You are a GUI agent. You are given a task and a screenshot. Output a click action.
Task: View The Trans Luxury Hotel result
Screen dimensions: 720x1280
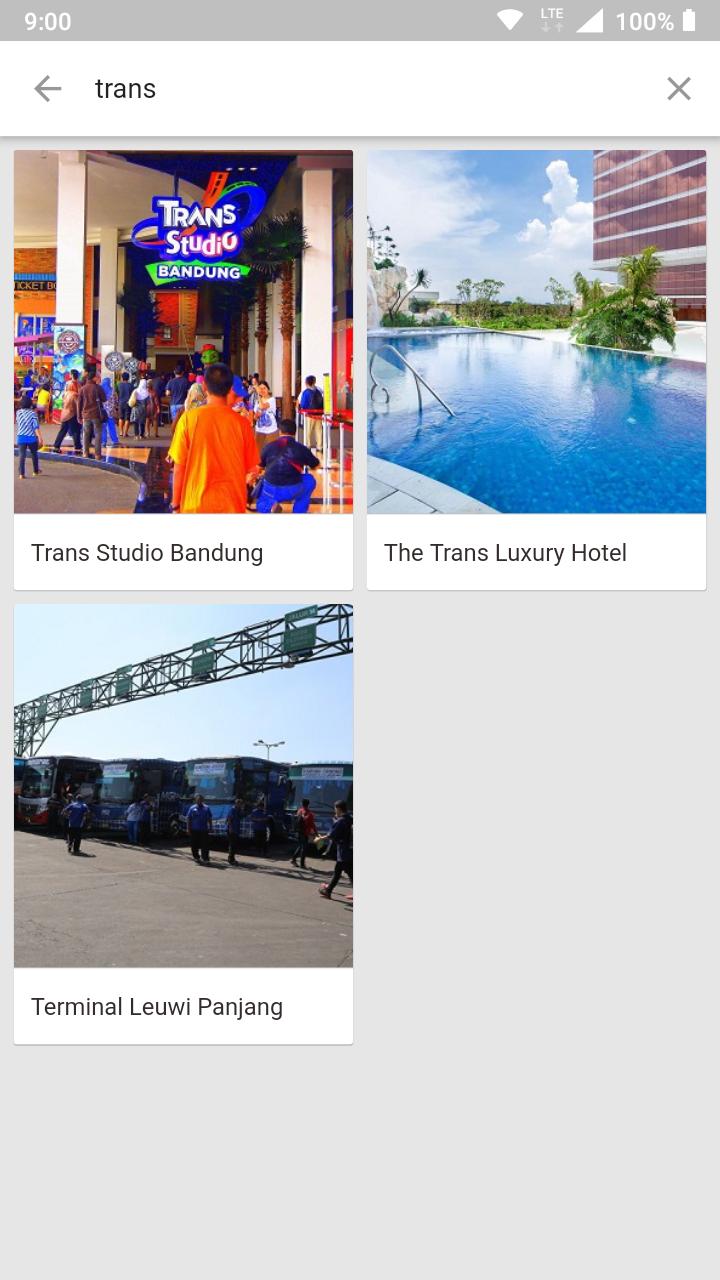pos(536,370)
